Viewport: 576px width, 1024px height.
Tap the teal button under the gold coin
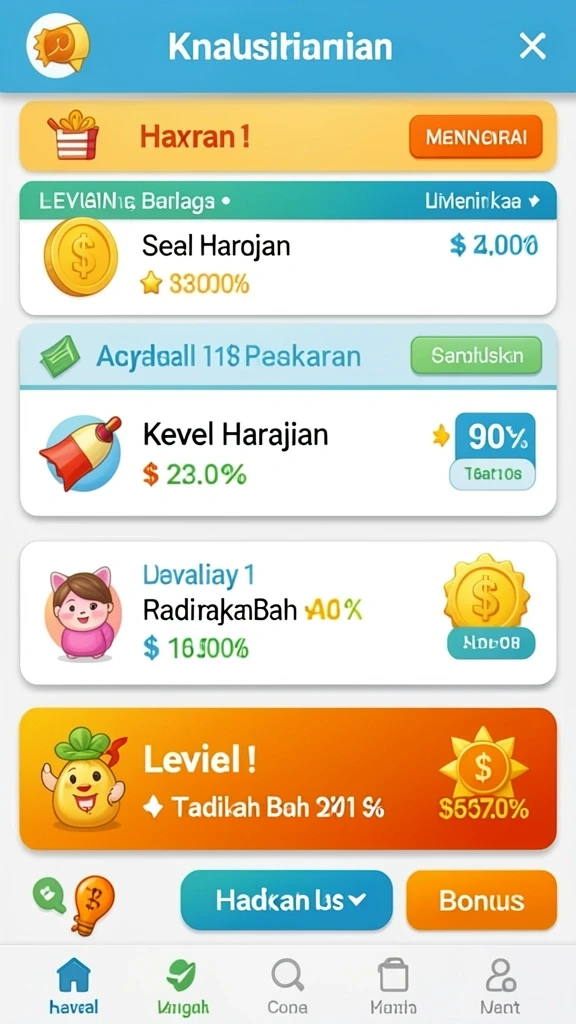click(491, 643)
